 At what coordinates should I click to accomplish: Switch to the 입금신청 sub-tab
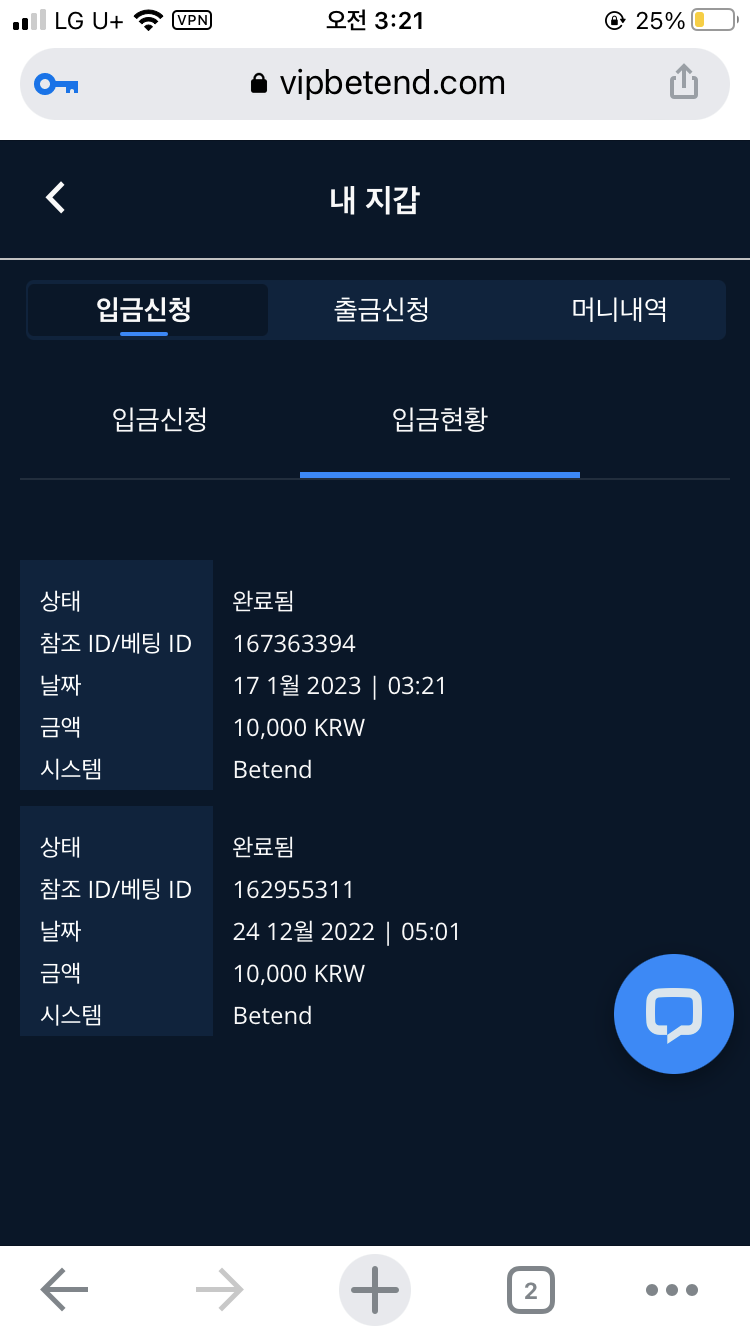tap(160, 419)
